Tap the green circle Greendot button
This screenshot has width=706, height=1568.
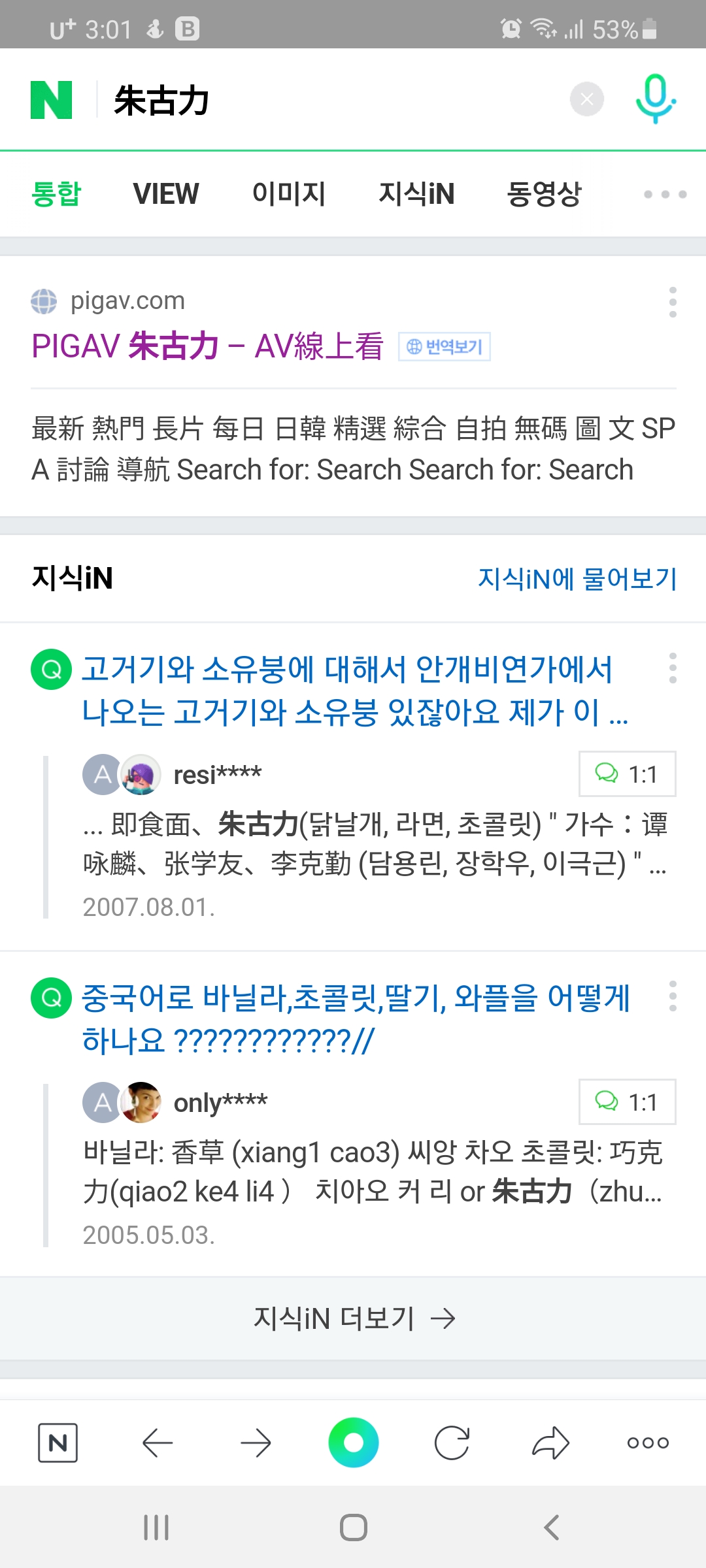(353, 1443)
